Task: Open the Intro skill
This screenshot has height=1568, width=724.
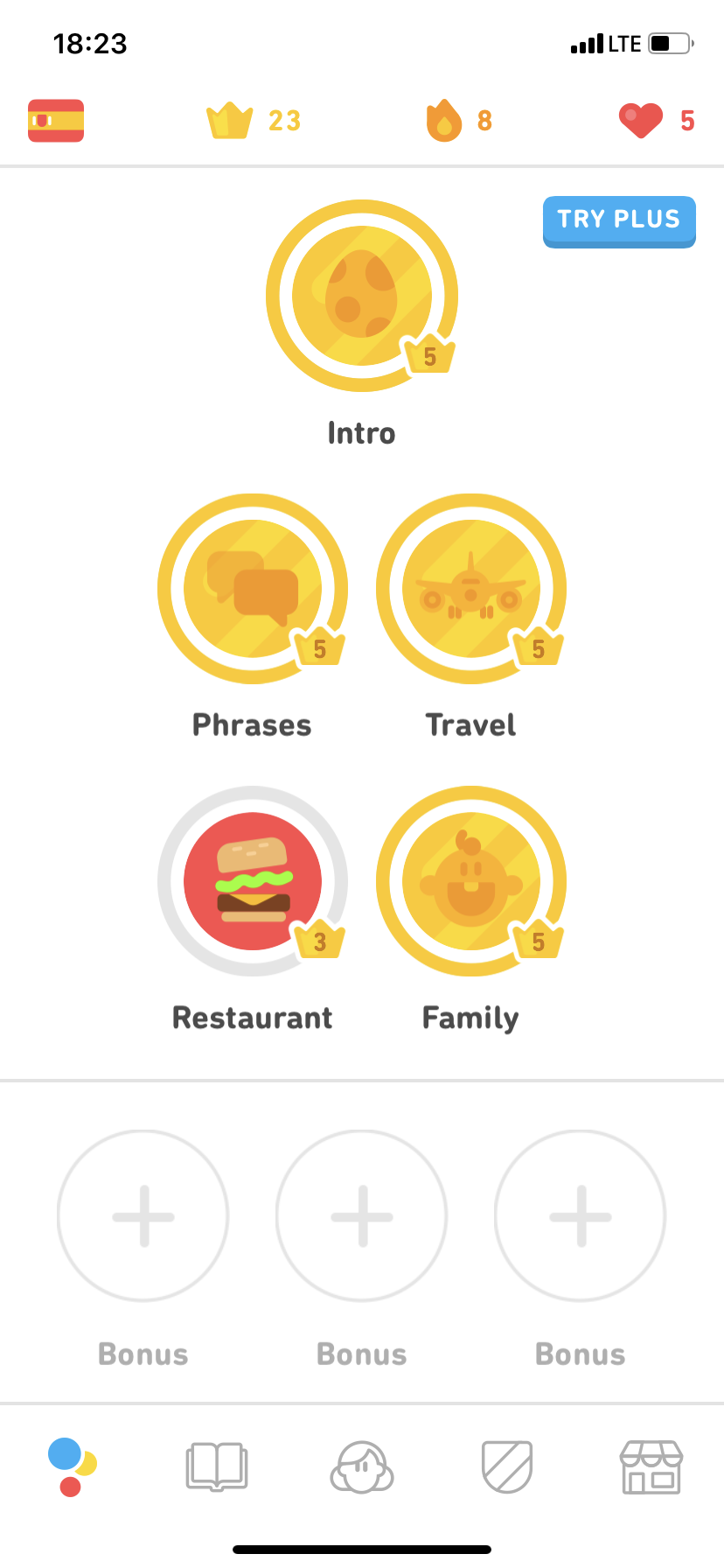Action: (361, 296)
